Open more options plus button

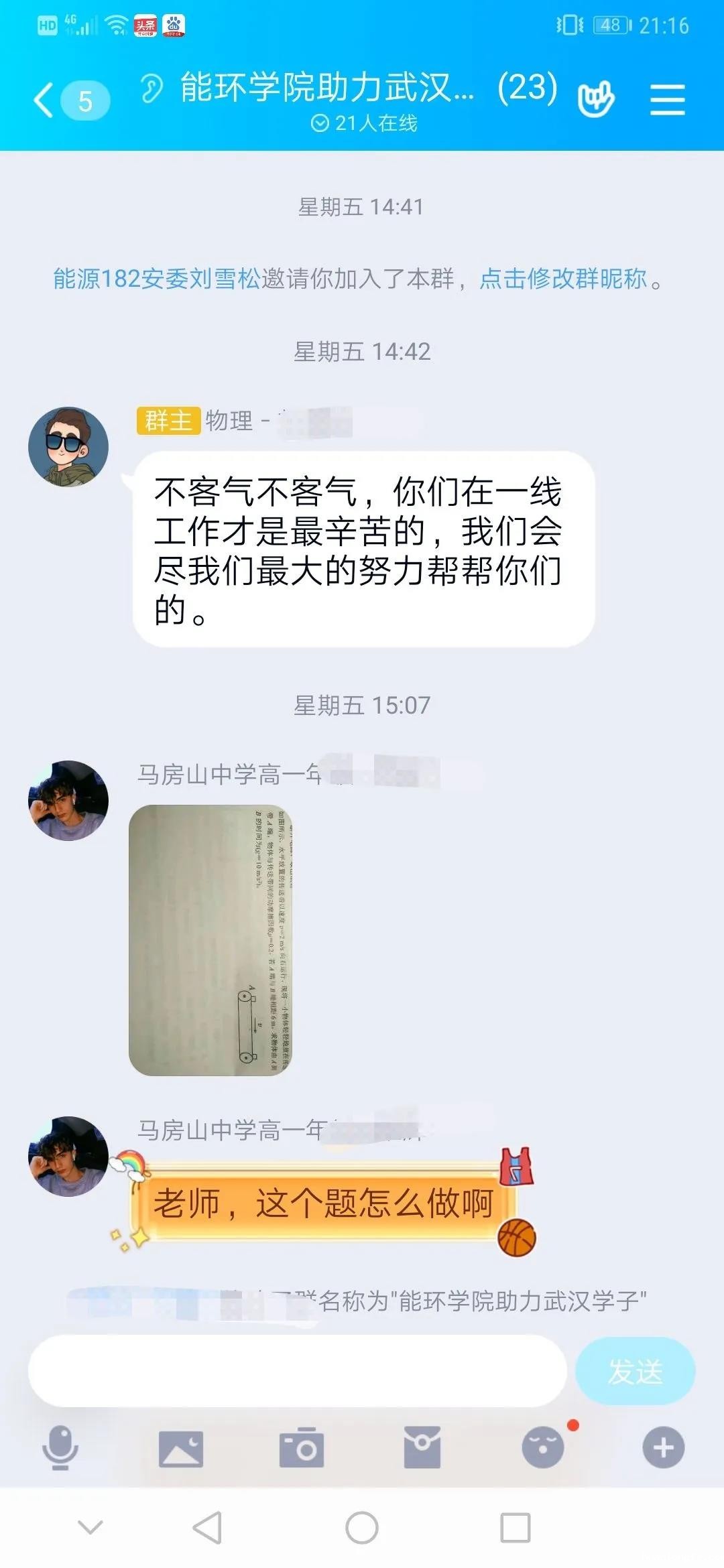click(x=663, y=1448)
